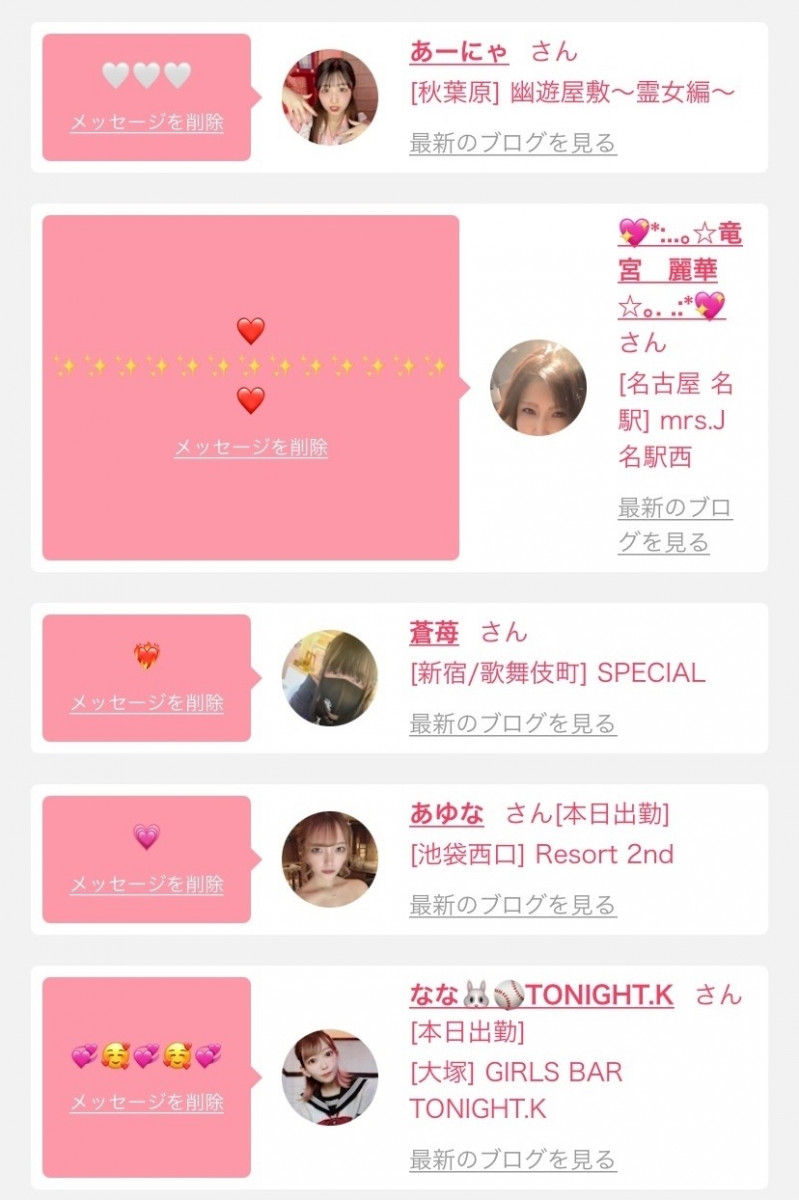Tap あーにゃ's profile photo
Screen dimensions: 799x1200
tap(330, 98)
